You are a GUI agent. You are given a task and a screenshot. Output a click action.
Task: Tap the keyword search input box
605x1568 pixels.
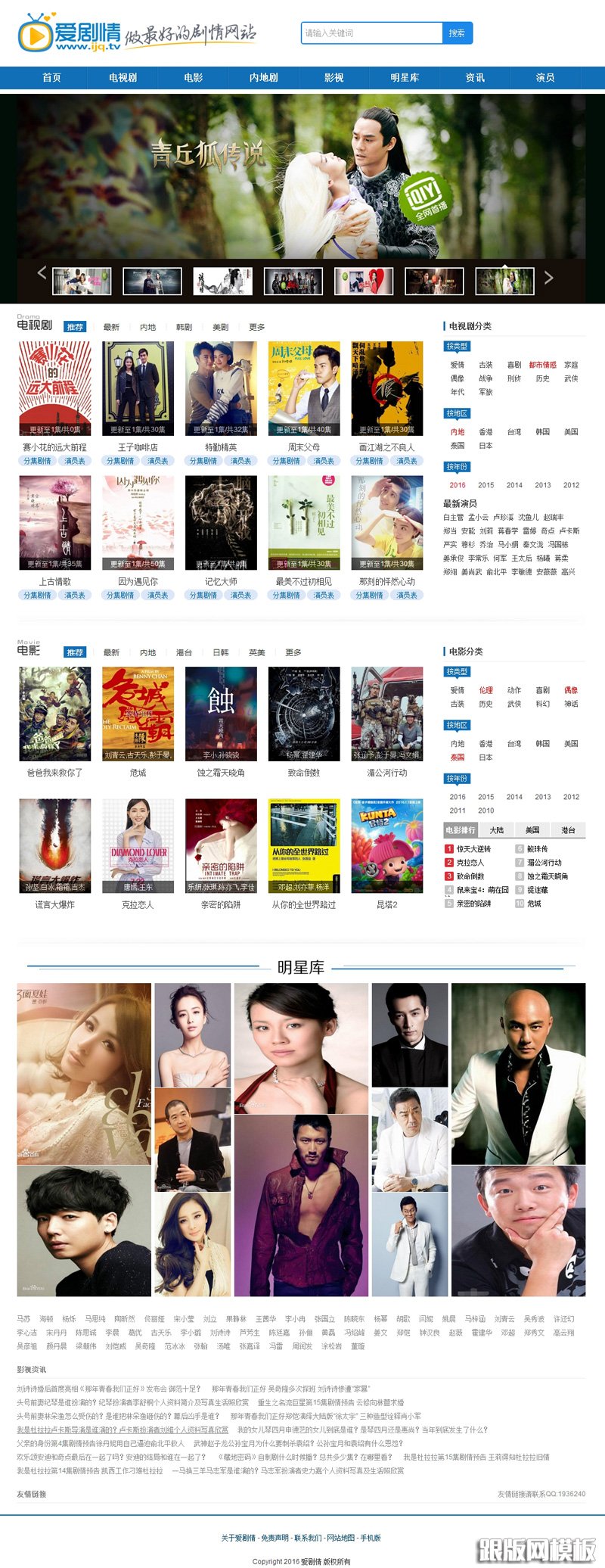coord(371,33)
